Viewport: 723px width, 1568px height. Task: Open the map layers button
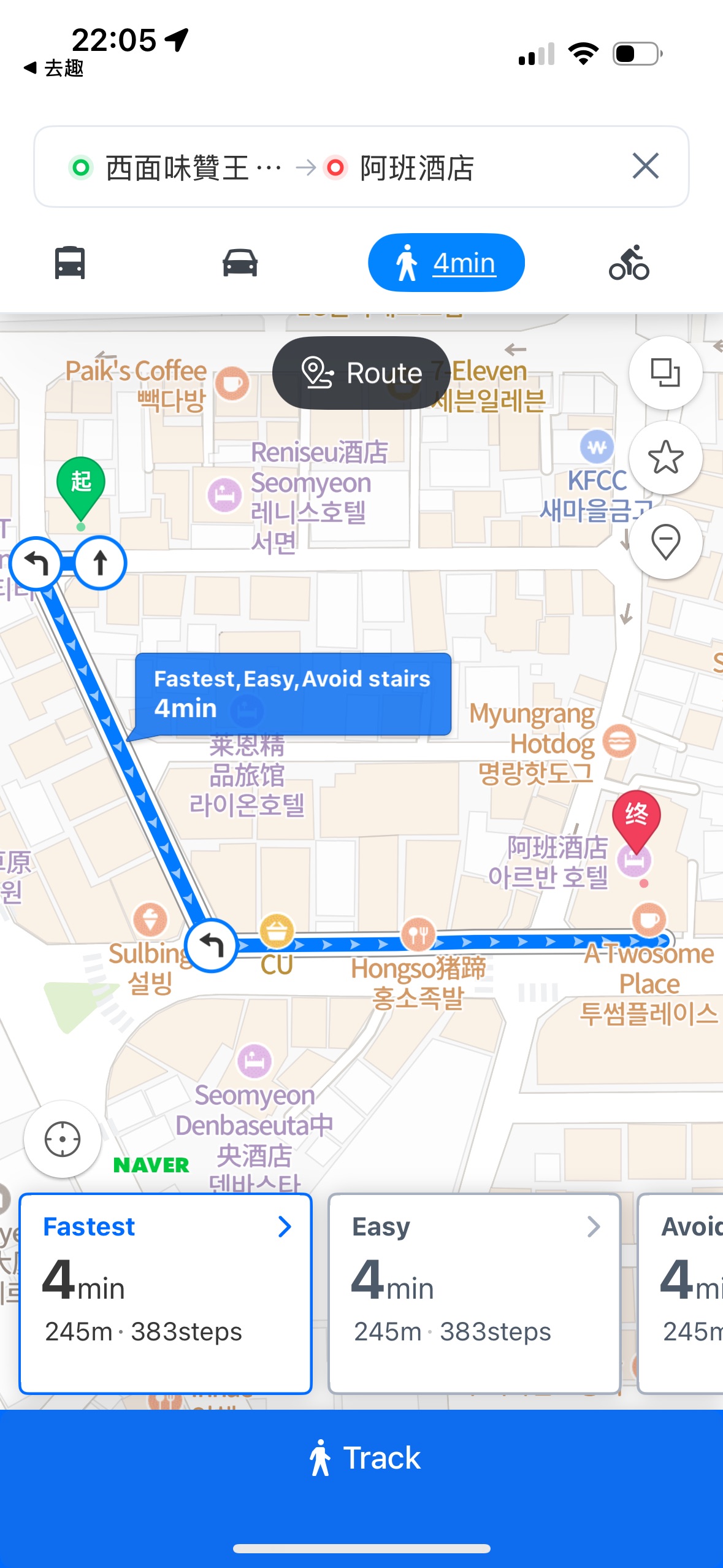point(665,373)
